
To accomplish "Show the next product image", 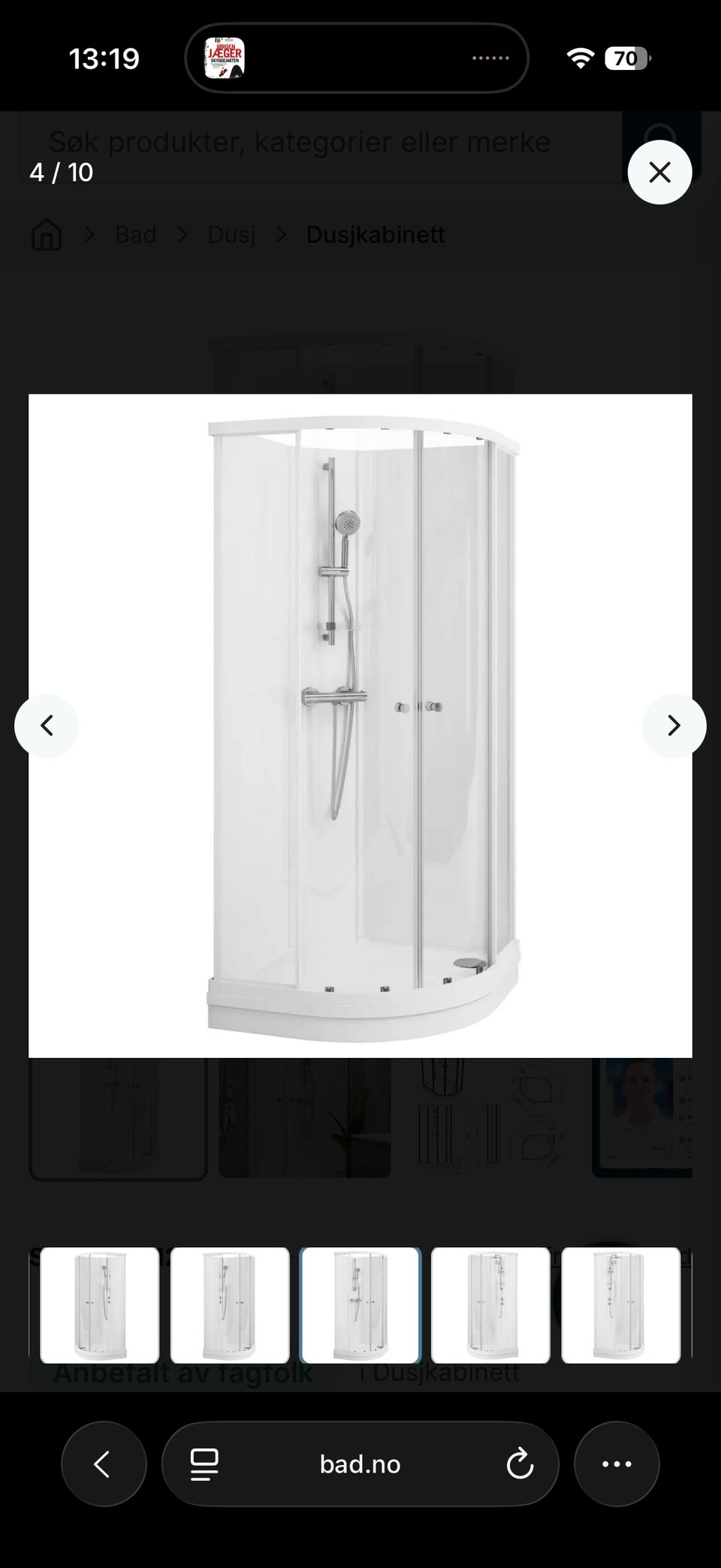I will (x=674, y=726).
